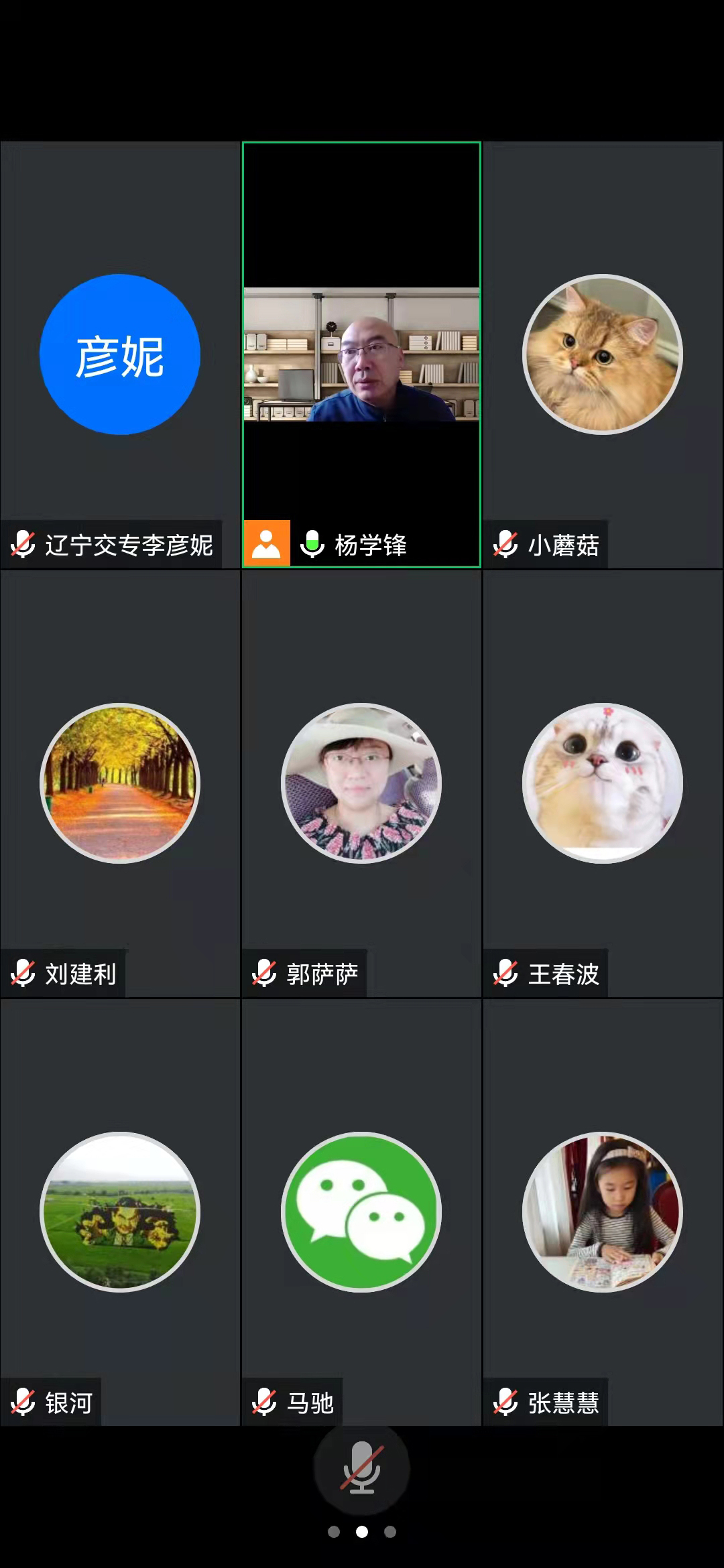The image size is (724, 1568).
Task: Select 马驰's participant tile
Action: (361, 1212)
